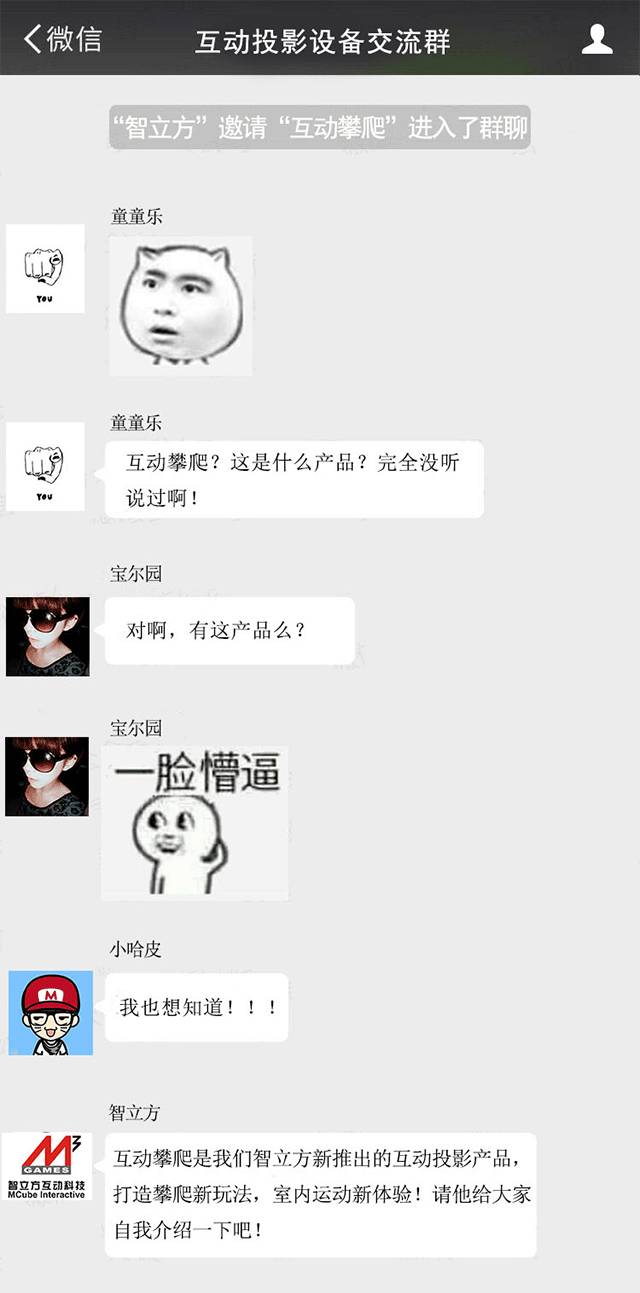Tap 宝尔园's avatar next to 对啊，有这产品么

coord(47,637)
